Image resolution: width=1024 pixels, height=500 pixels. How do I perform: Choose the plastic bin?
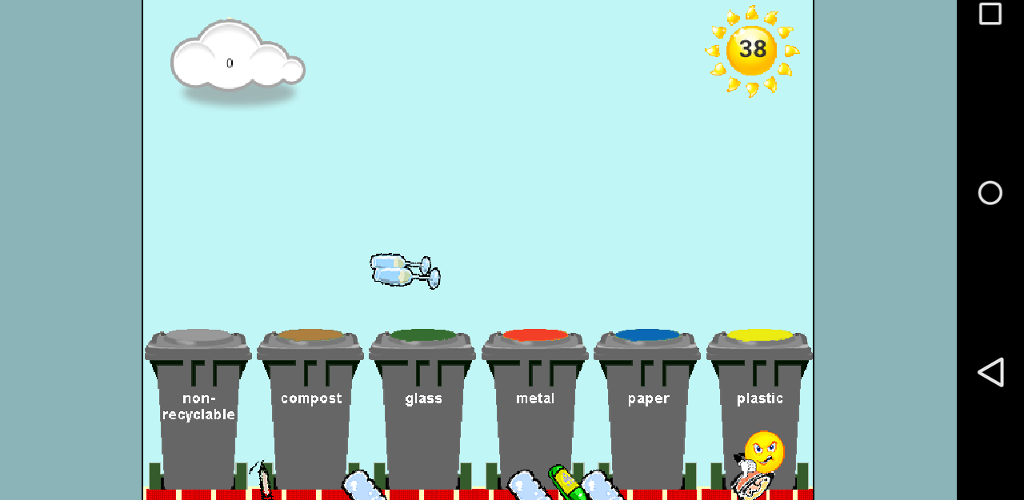759,400
